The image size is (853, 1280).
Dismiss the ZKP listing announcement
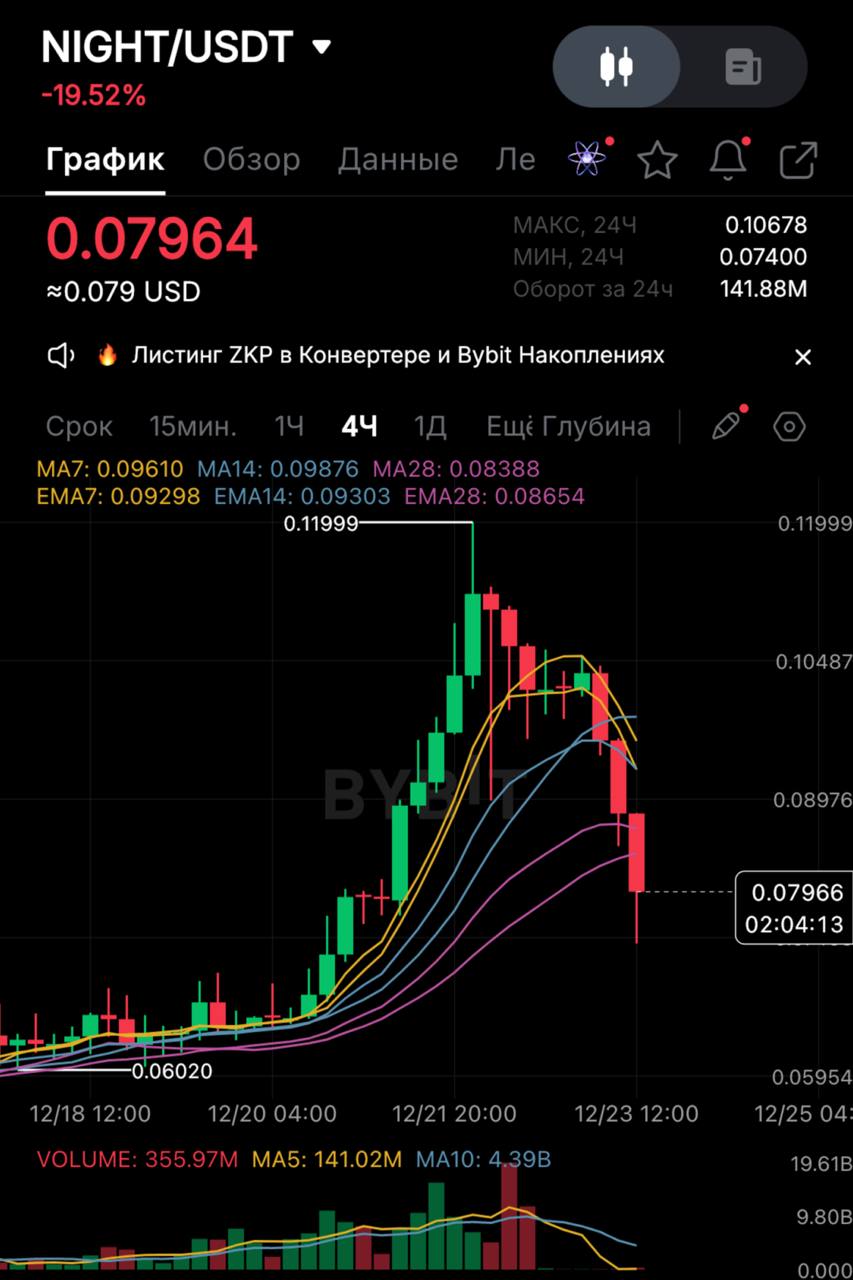pos(802,357)
